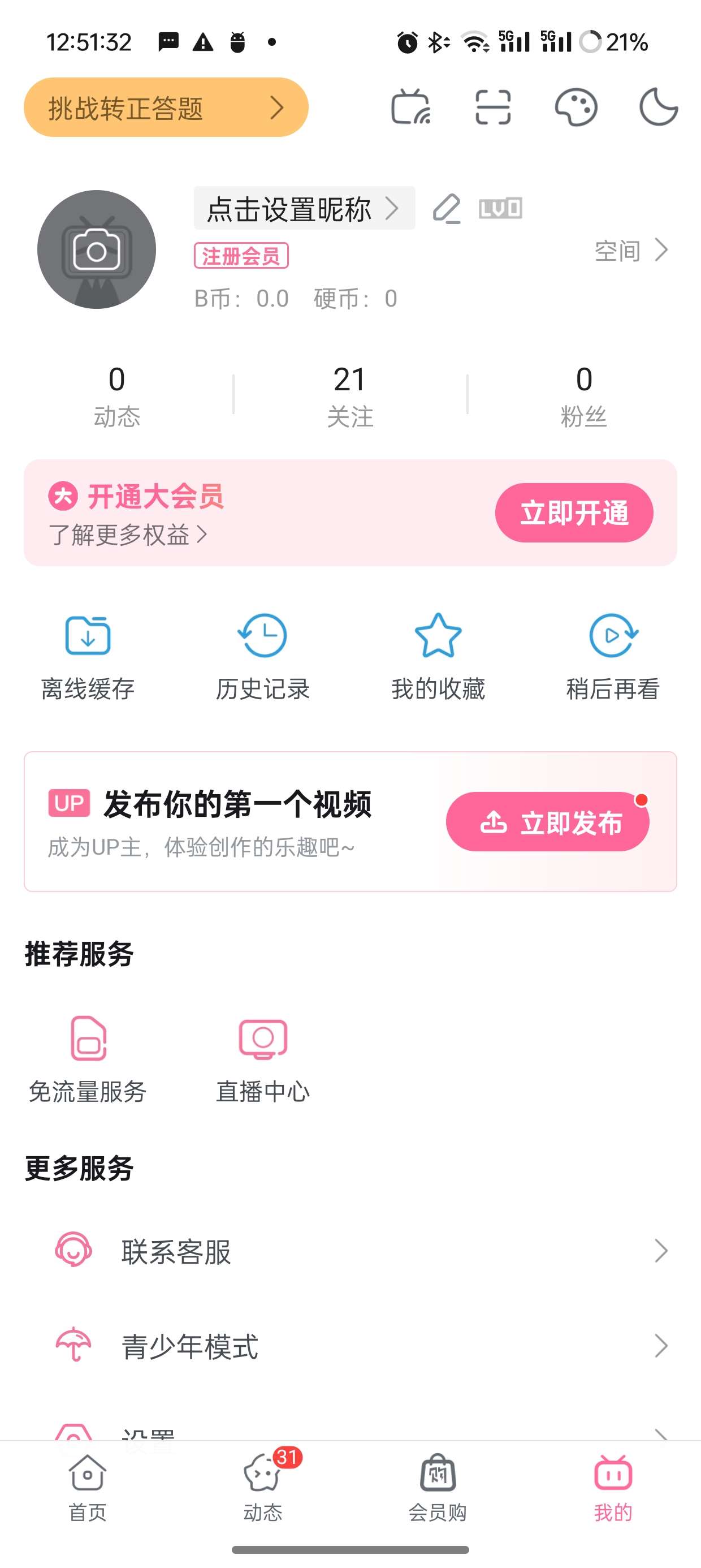
Task: Open 了解更多权益 link
Action: click(128, 535)
